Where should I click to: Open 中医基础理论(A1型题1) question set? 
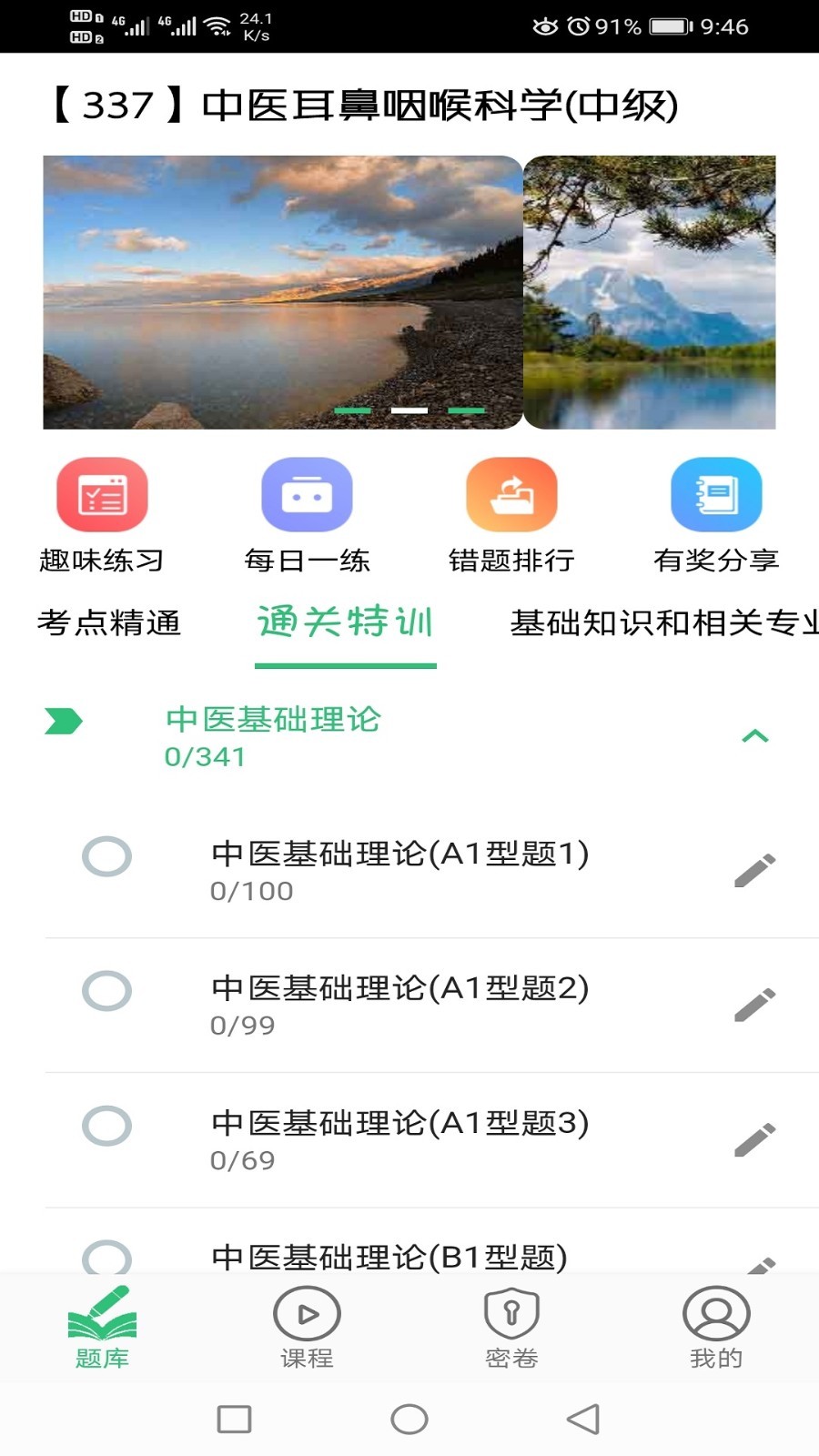click(400, 869)
